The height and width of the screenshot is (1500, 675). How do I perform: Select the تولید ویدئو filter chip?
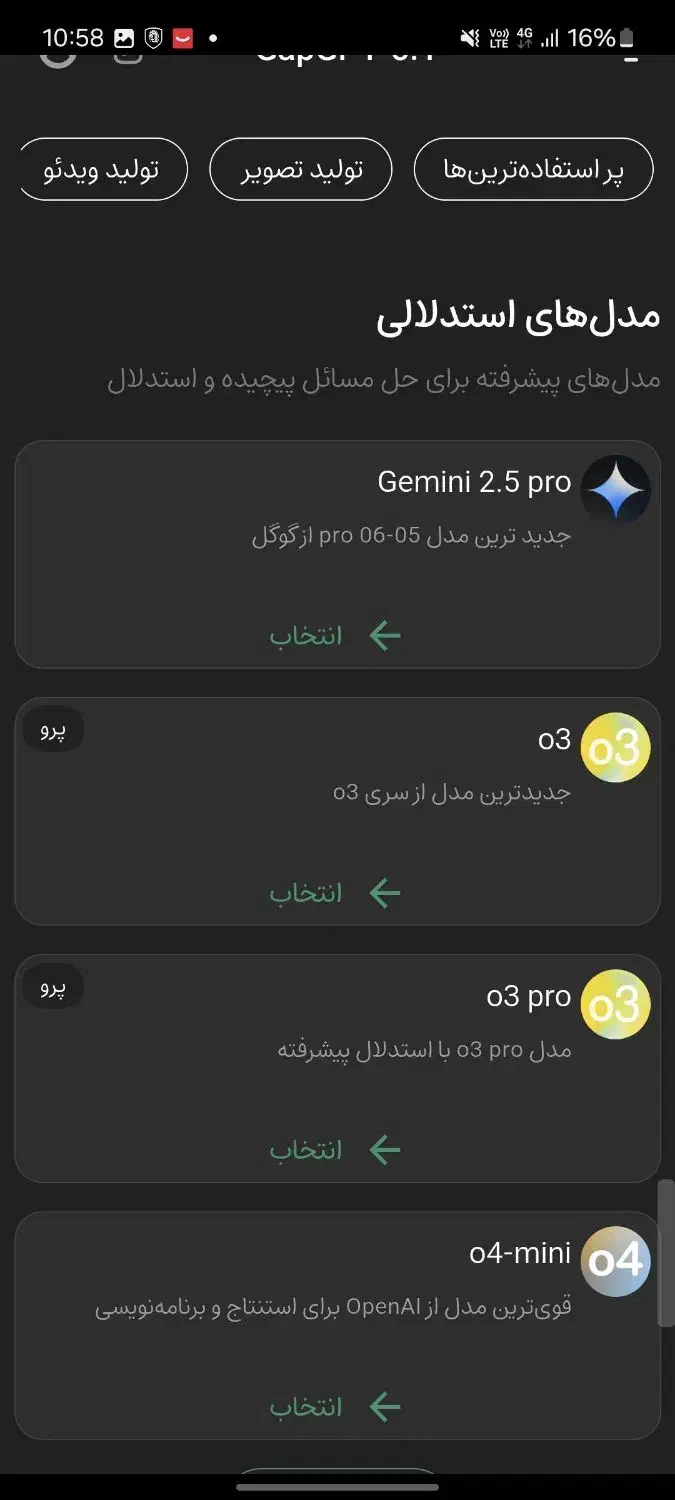(x=103, y=170)
